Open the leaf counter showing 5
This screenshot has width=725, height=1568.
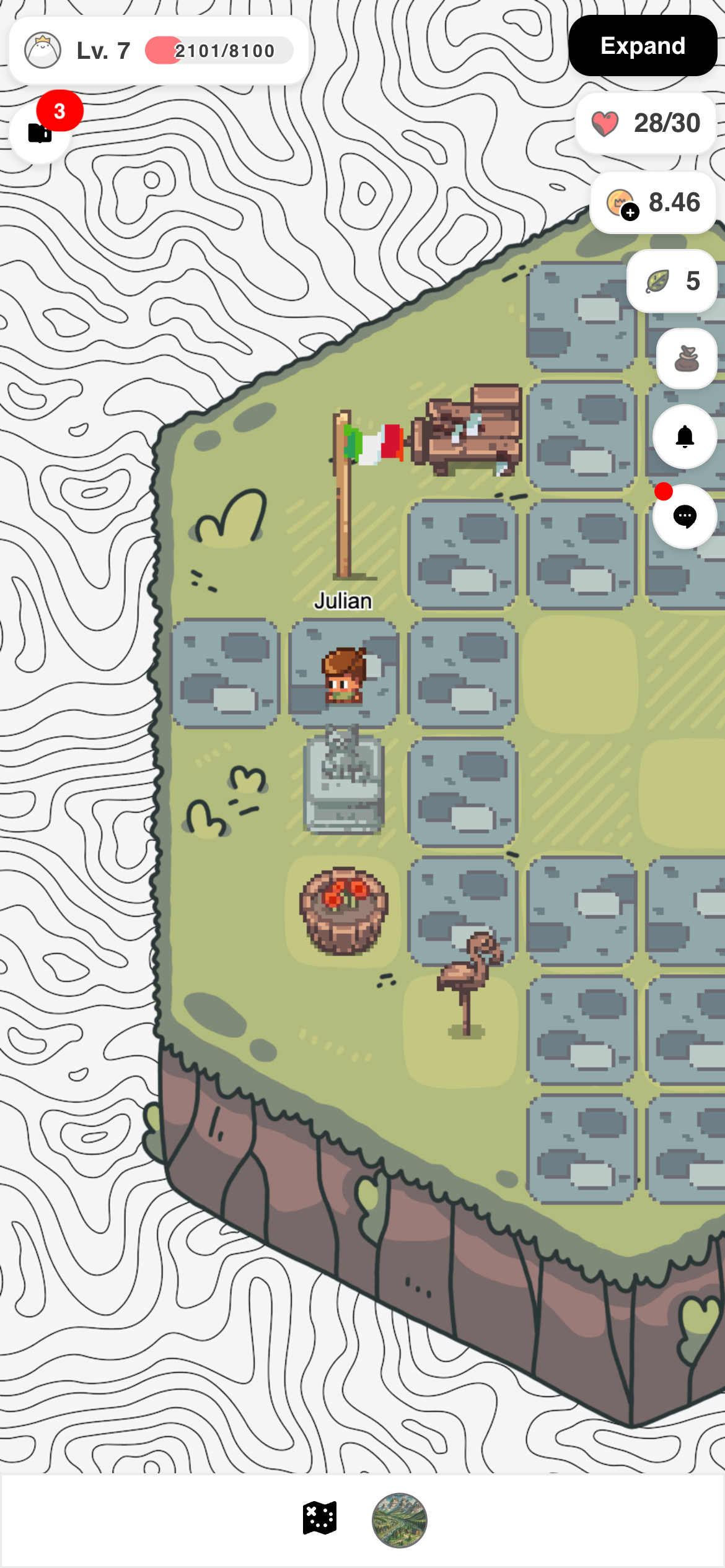click(x=672, y=281)
